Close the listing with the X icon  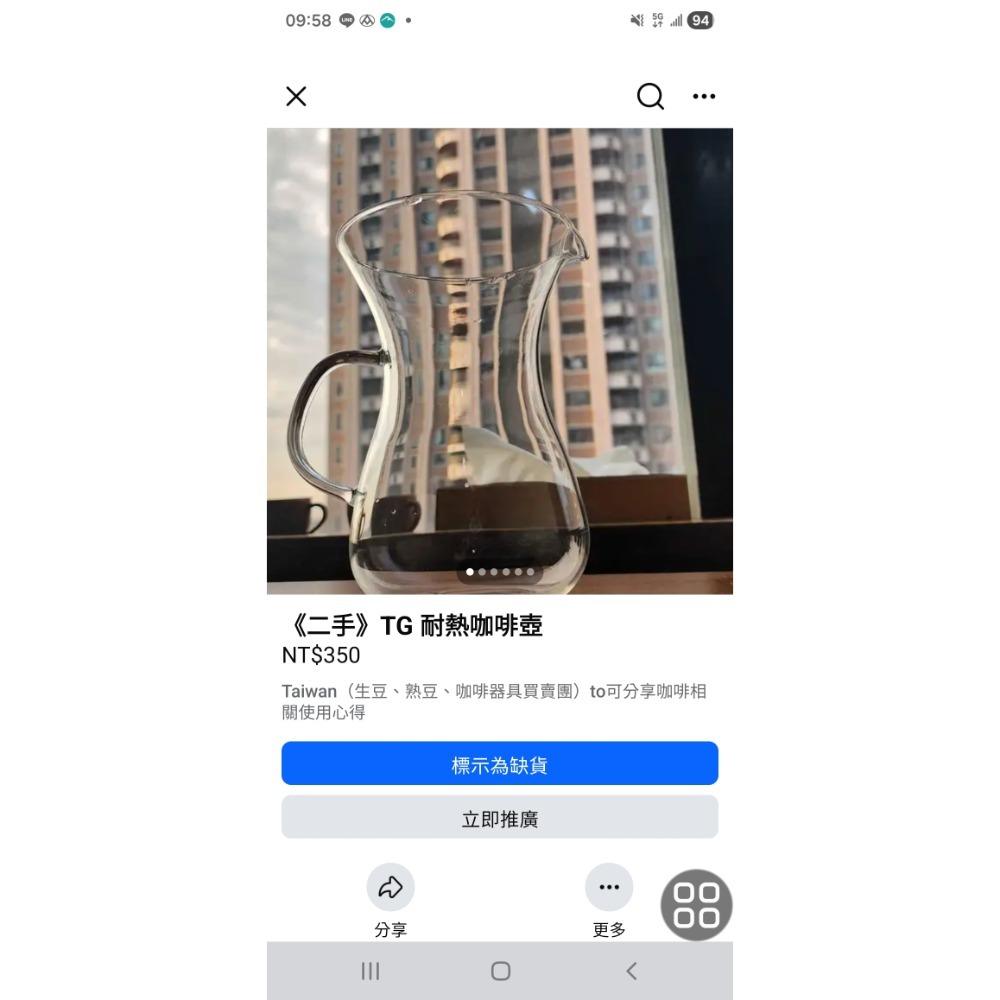(x=296, y=96)
